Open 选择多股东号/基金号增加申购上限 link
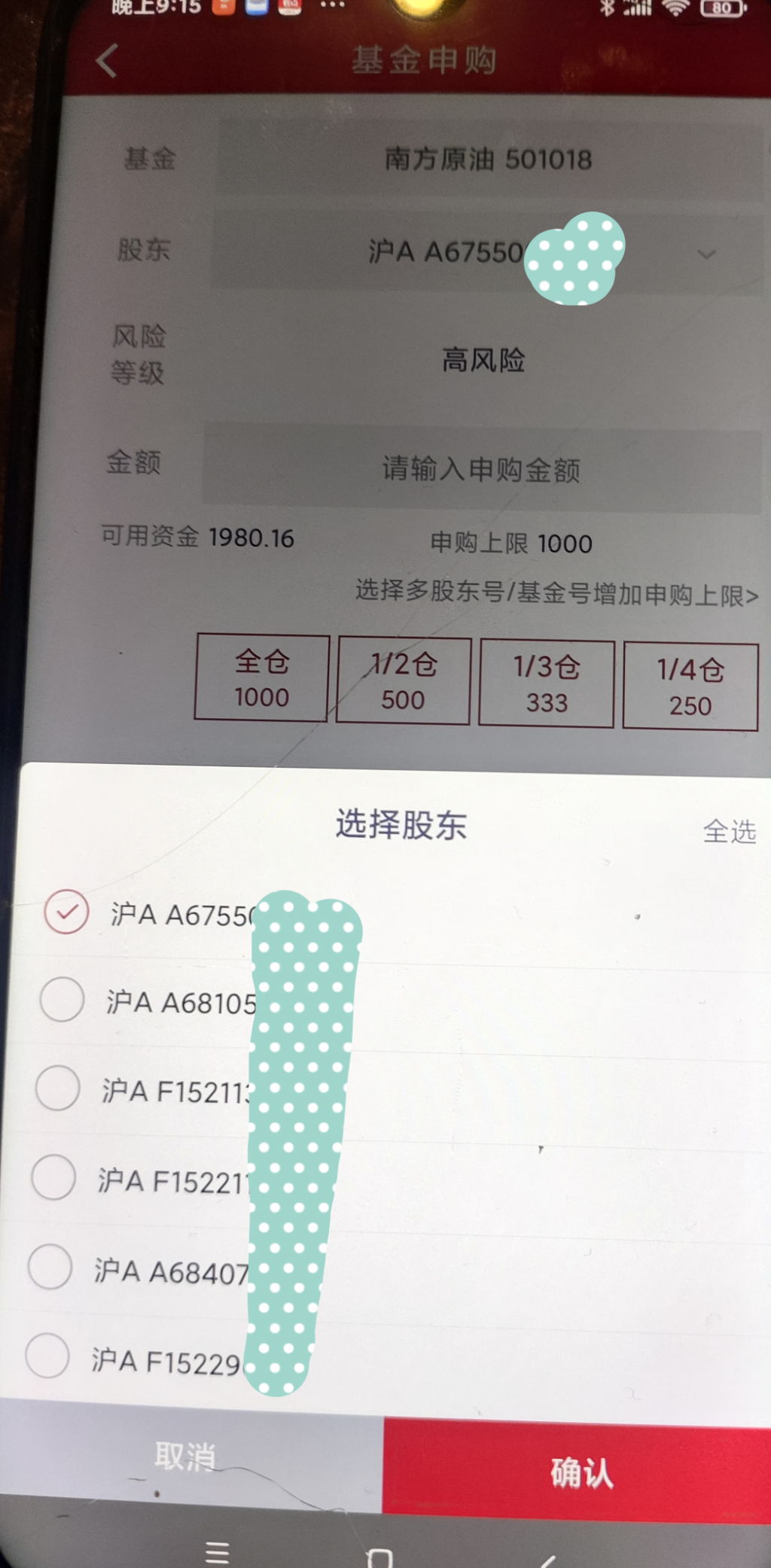Viewport: 771px width, 1568px height. [556, 593]
